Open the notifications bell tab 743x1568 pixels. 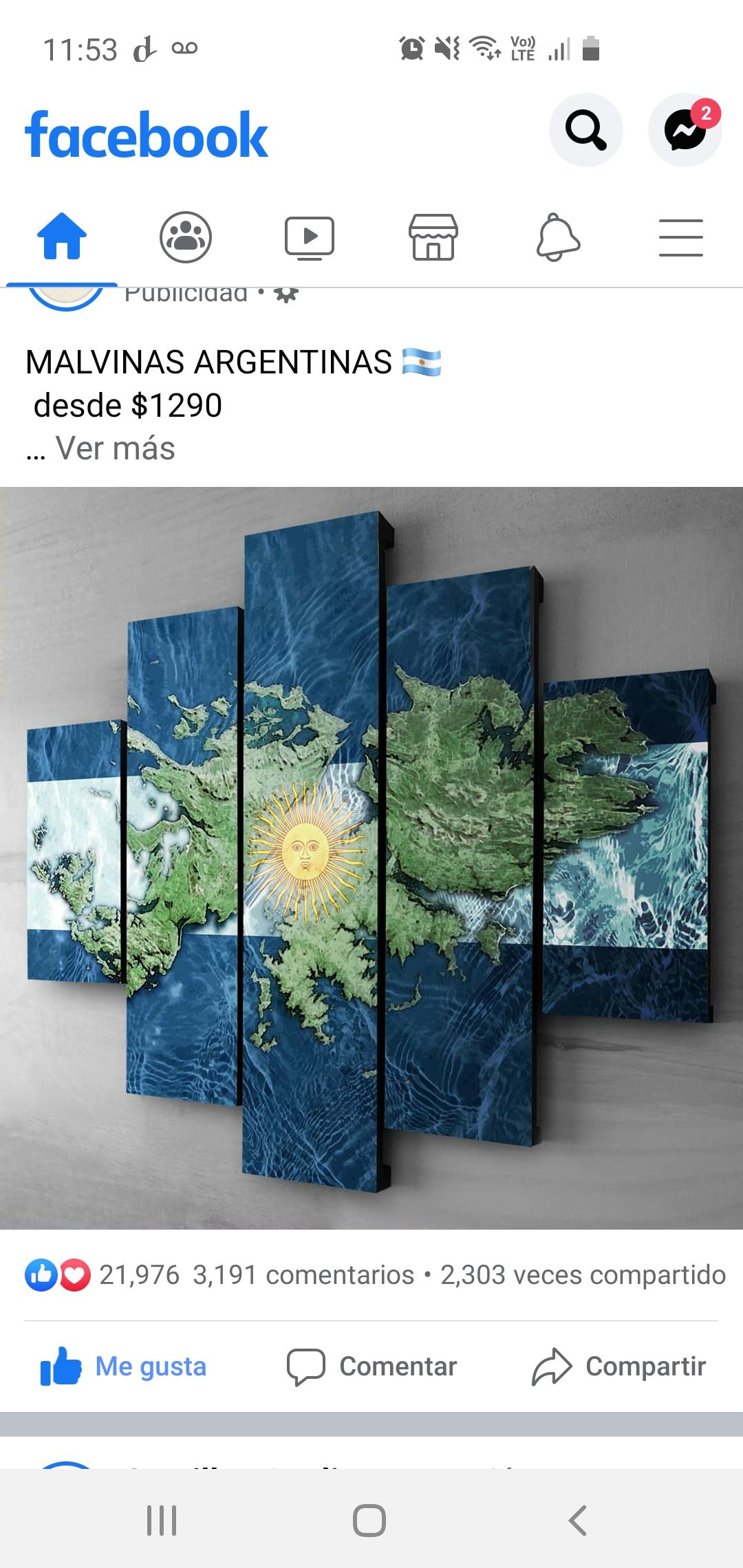557,237
